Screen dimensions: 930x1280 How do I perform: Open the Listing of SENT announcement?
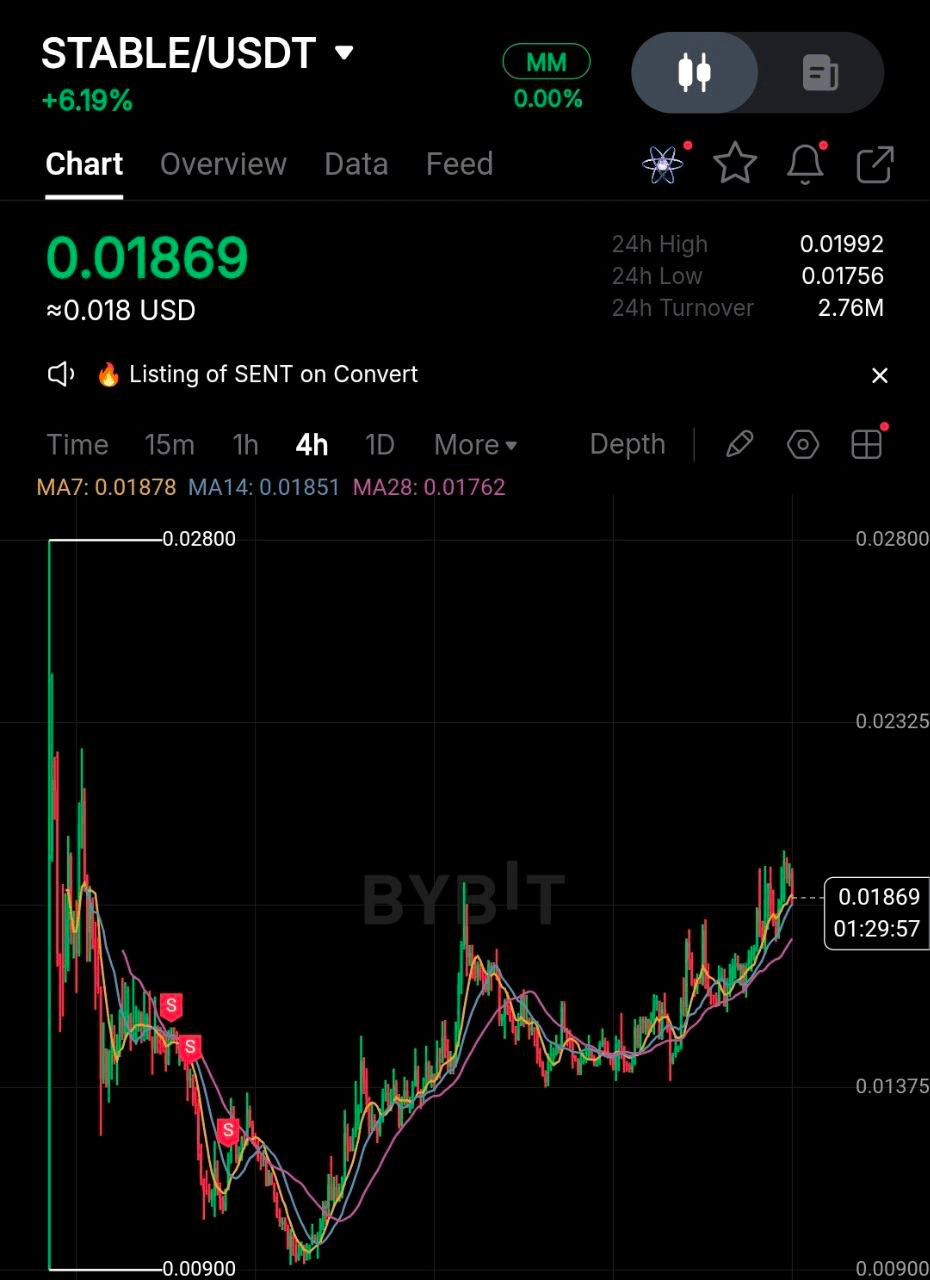click(273, 375)
